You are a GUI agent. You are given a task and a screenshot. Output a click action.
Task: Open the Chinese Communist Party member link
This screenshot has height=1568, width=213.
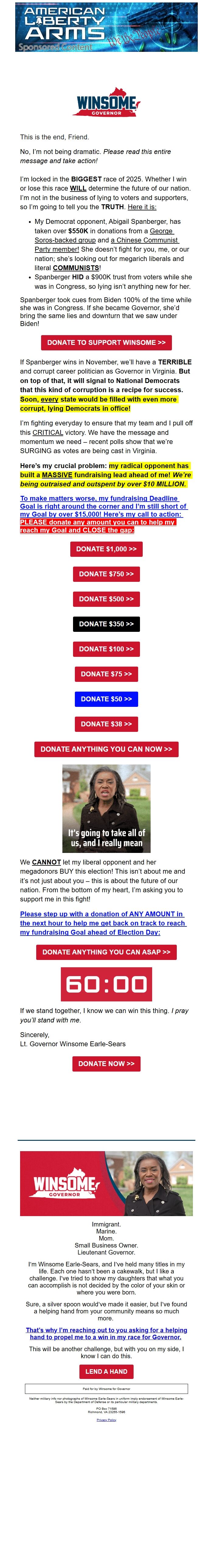pyautogui.click(x=144, y=240)
